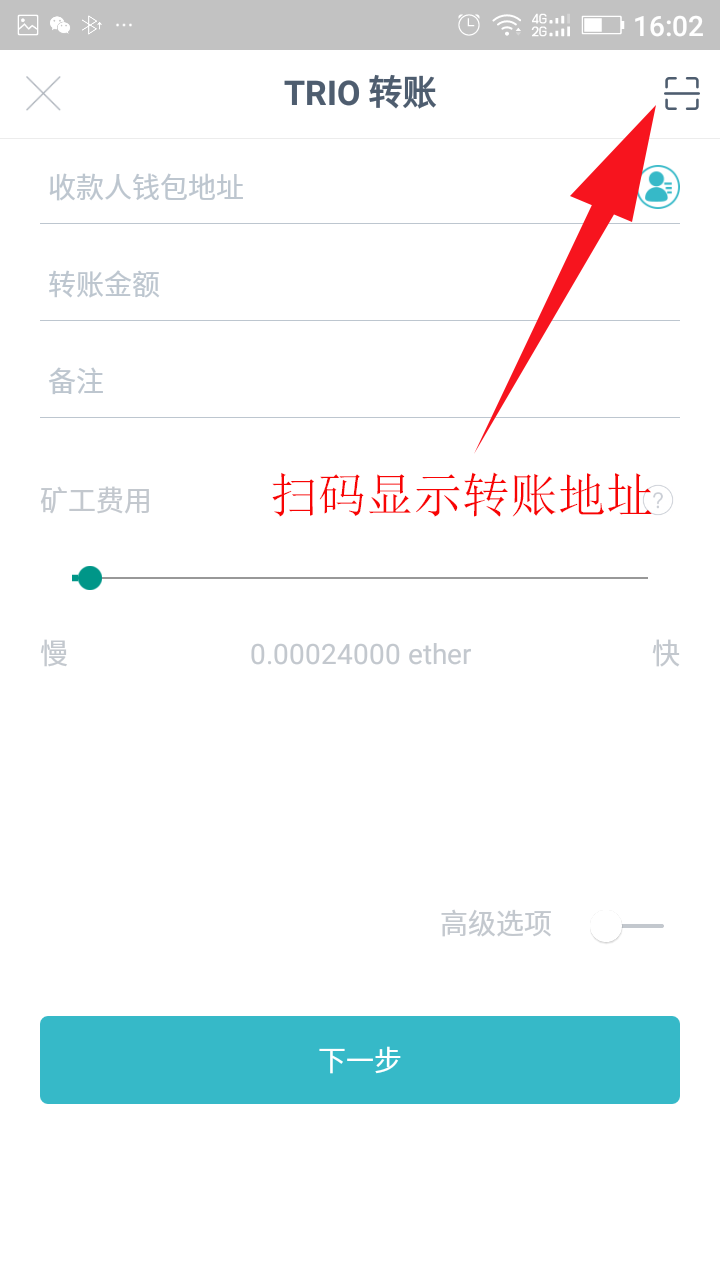Tap 快 for fast transaction speed
Viewport: 720px width, 1280px height.
tap(665, 654)
